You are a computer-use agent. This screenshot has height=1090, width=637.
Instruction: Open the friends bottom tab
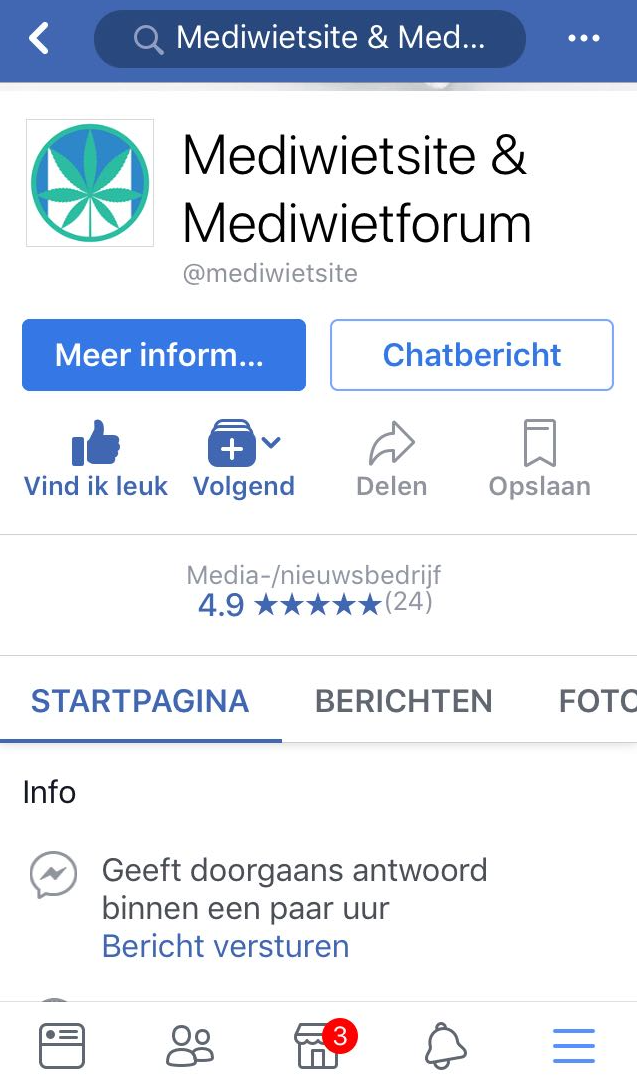click(190, 1046)
